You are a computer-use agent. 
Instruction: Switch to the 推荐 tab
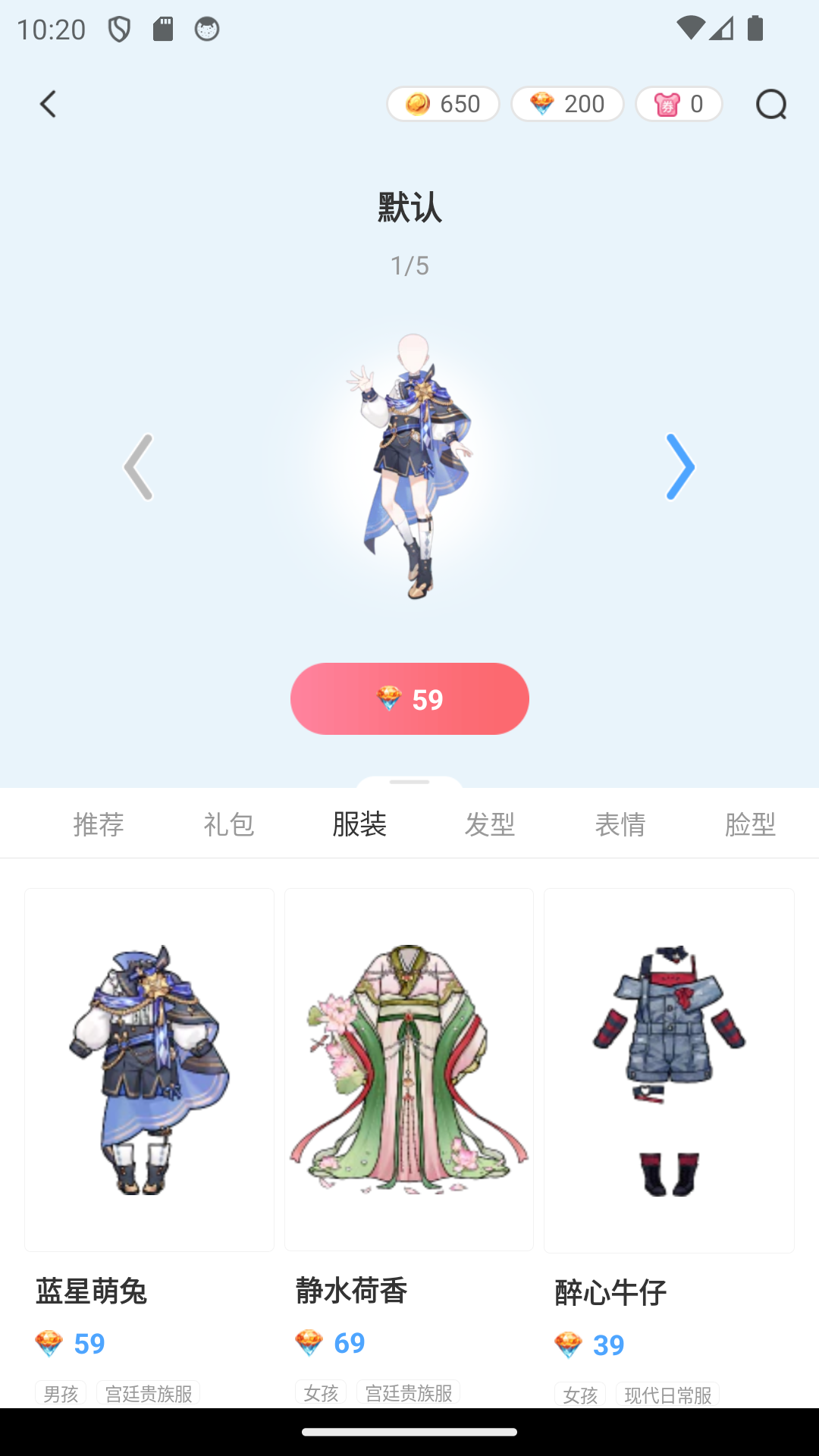pos(99,824)
